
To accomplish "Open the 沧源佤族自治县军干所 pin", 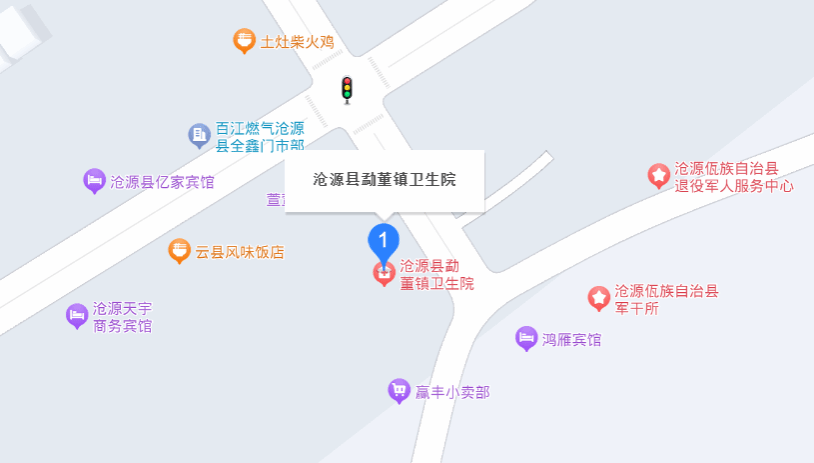I will (598, 297).
